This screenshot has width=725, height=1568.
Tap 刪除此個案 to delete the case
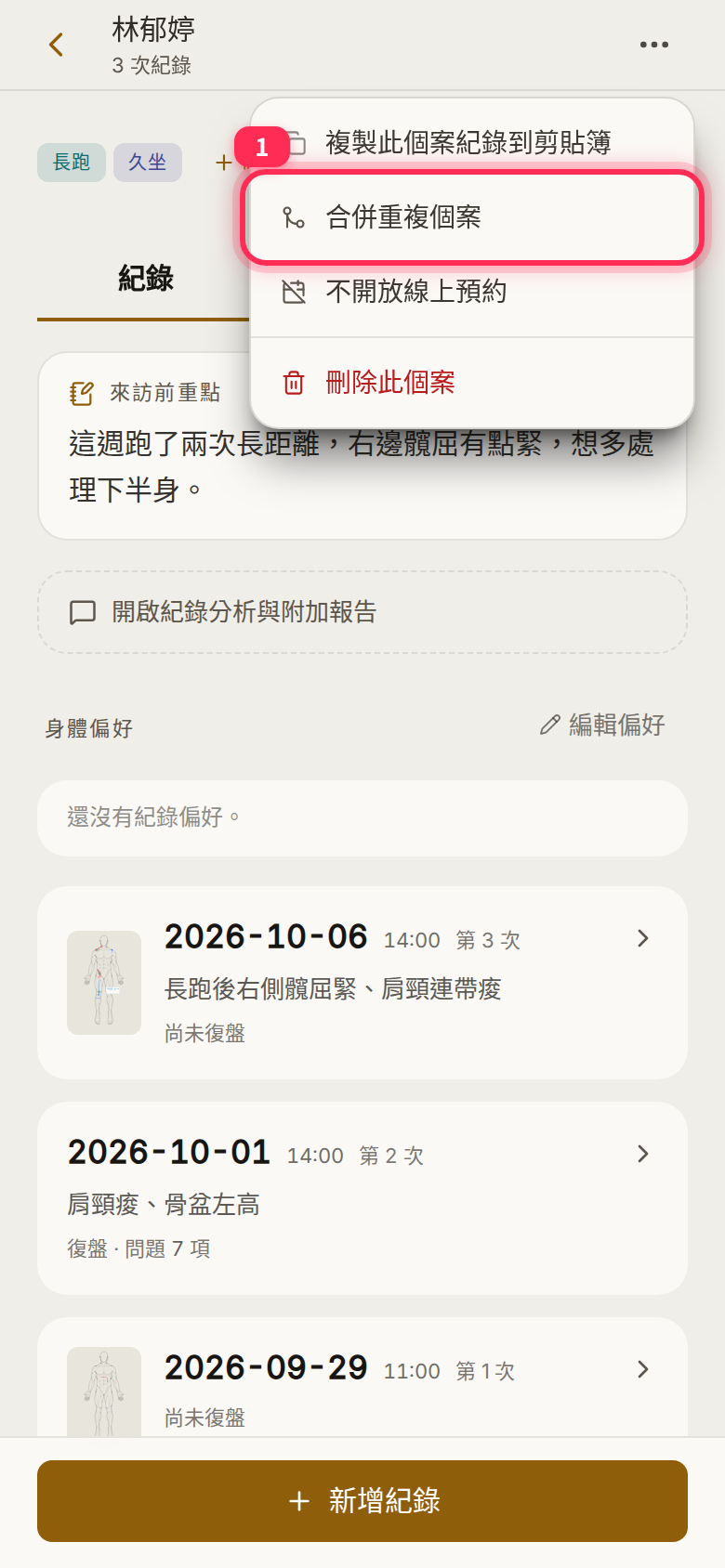click(x=472, y=383)
